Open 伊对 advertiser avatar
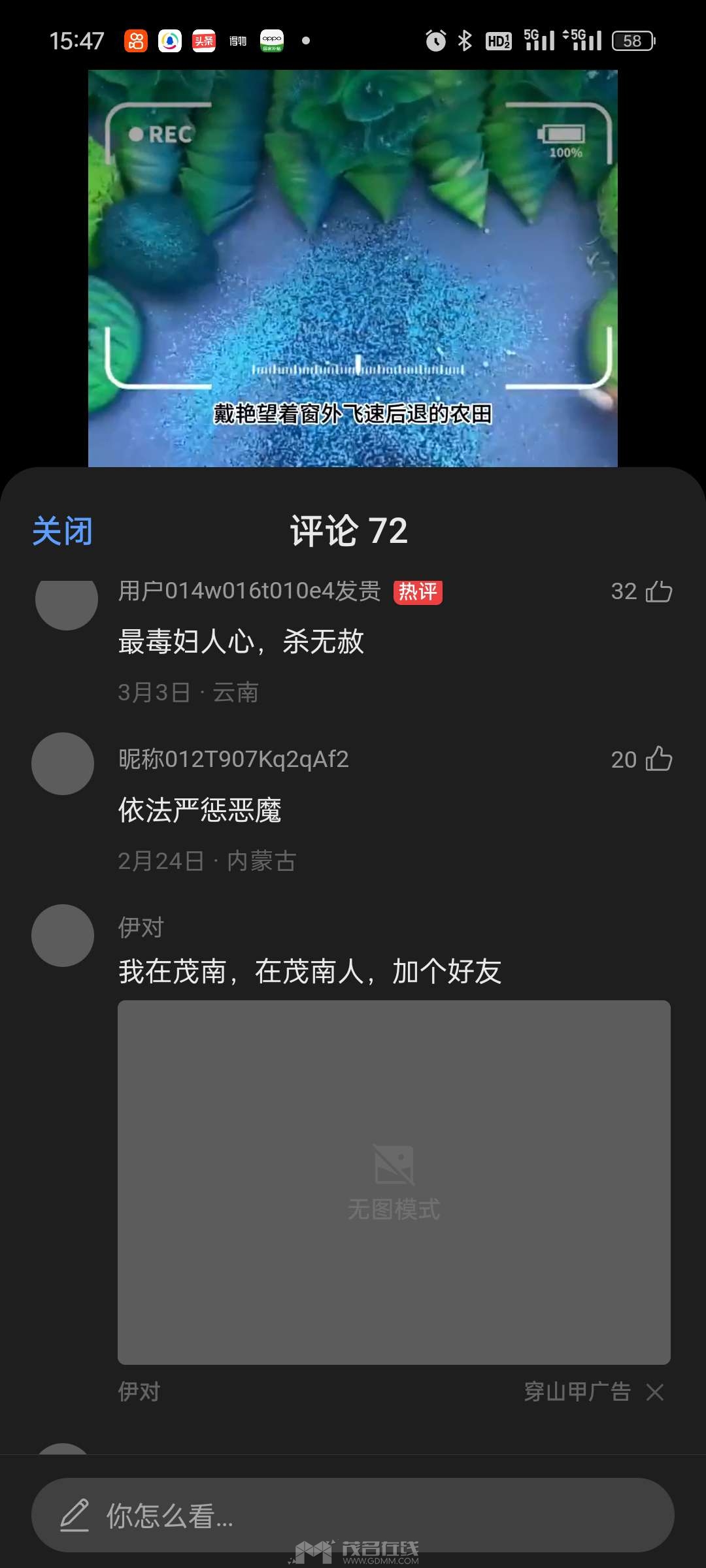Viewport: 706px width, 1568px height. tap(63, 936)
